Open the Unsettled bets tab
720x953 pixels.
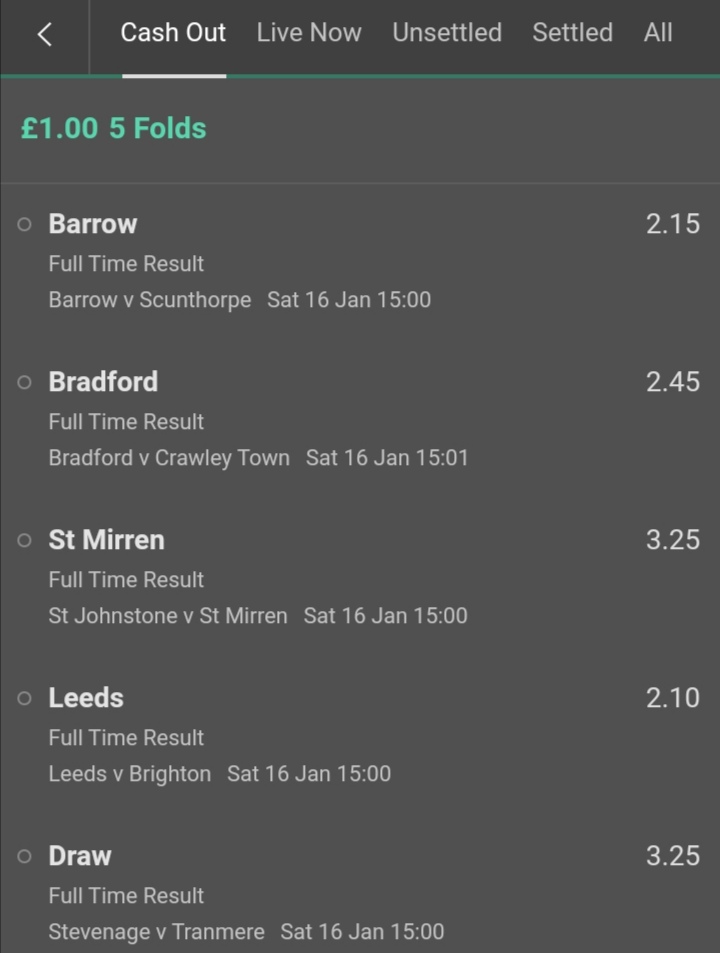tap(447, 33)
